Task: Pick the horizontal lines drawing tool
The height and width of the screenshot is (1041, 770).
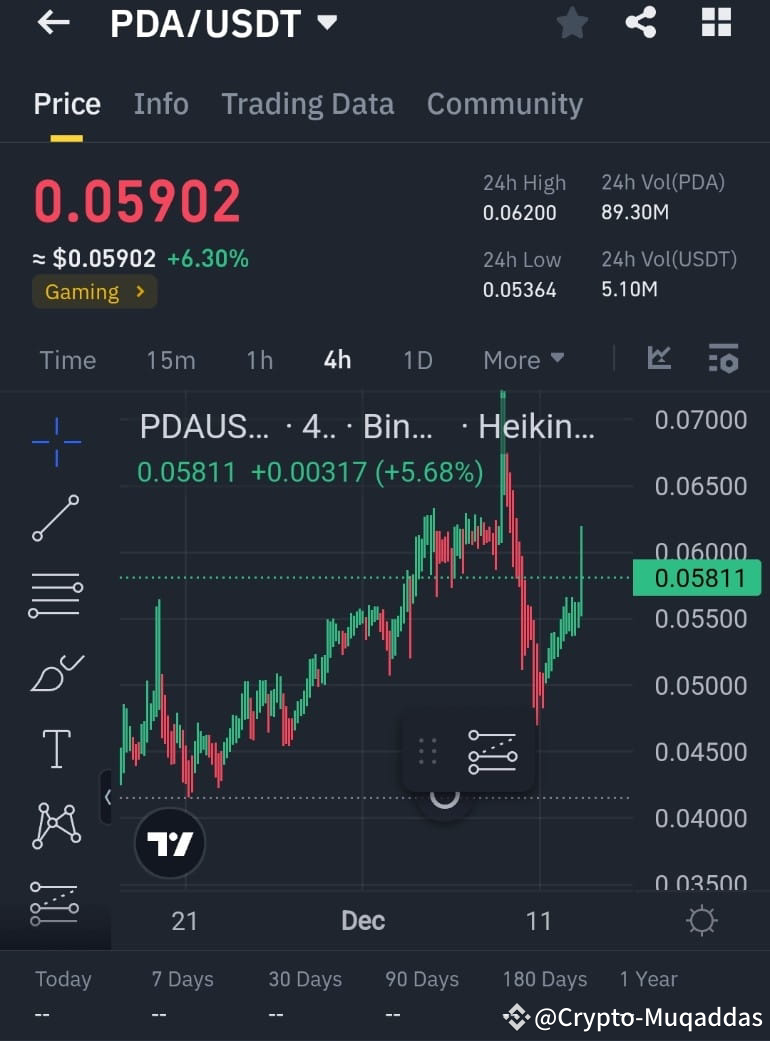Action: point(55,594)
